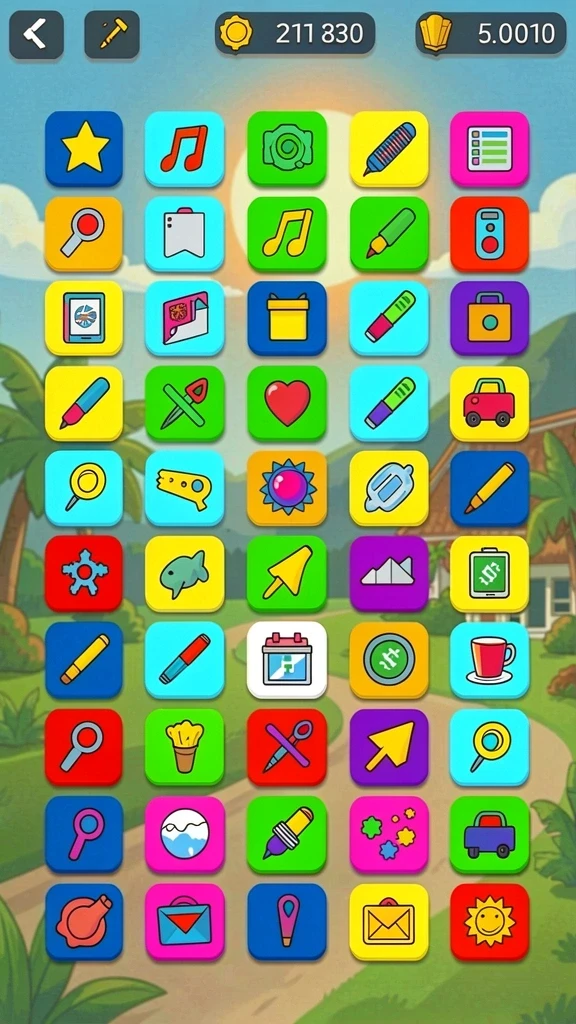Open the hammer tool button

[x=112, y=34]
